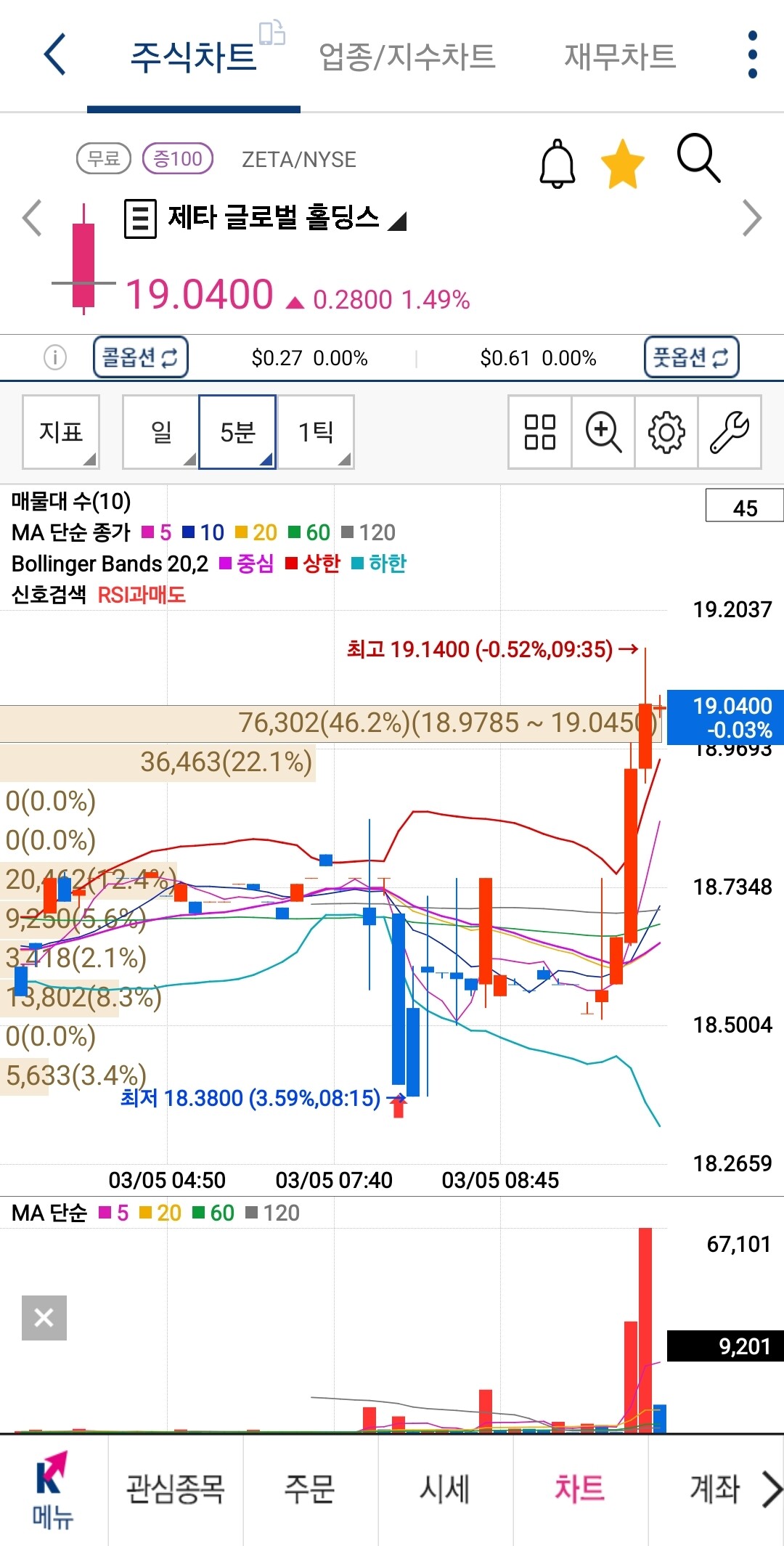The height and width of the screenshot is (1546, 784).
Task: Dismiss the volume panel with X
Action: click(44, 1317)
